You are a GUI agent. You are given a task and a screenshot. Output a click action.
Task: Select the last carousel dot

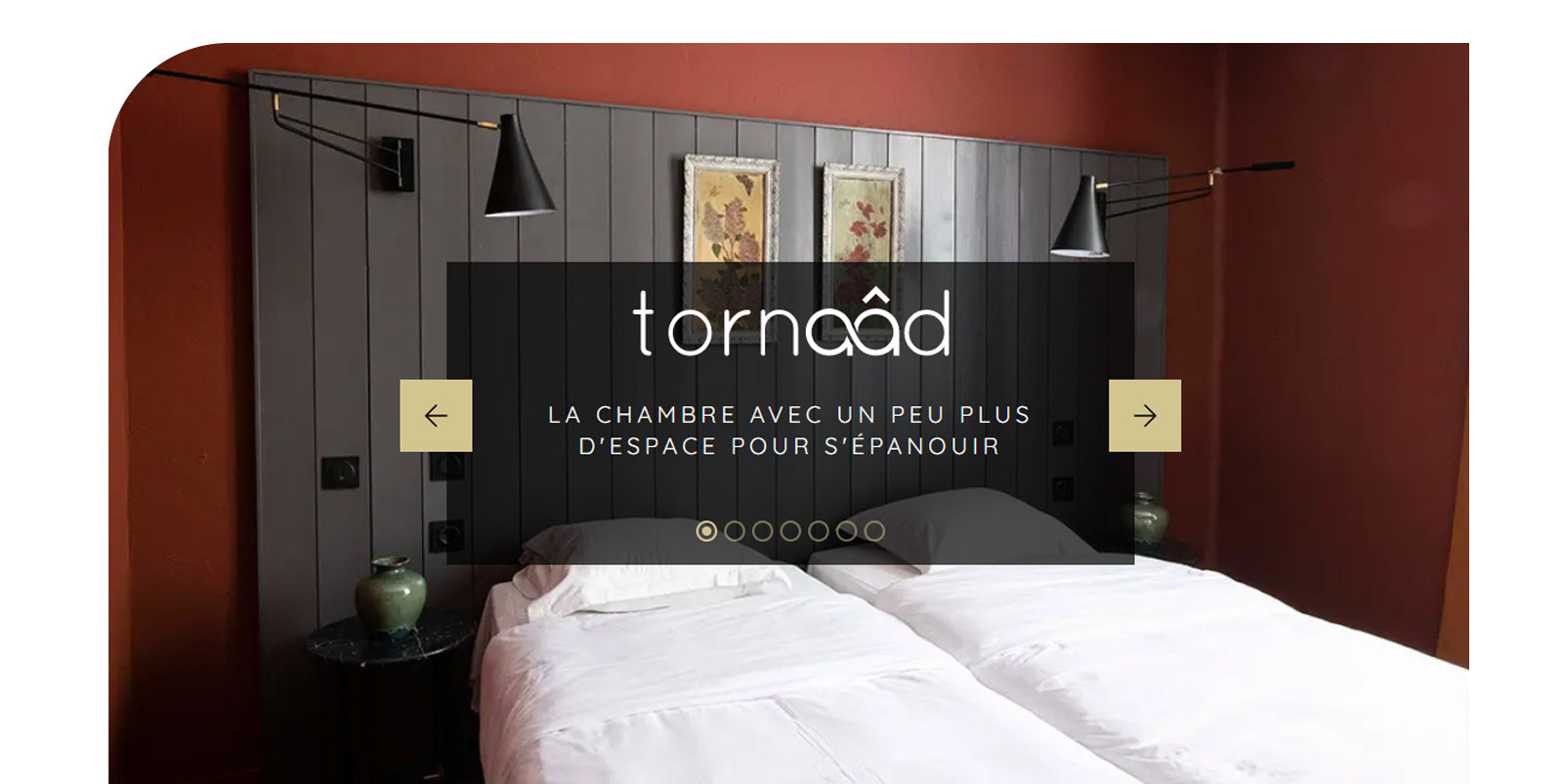874,531
